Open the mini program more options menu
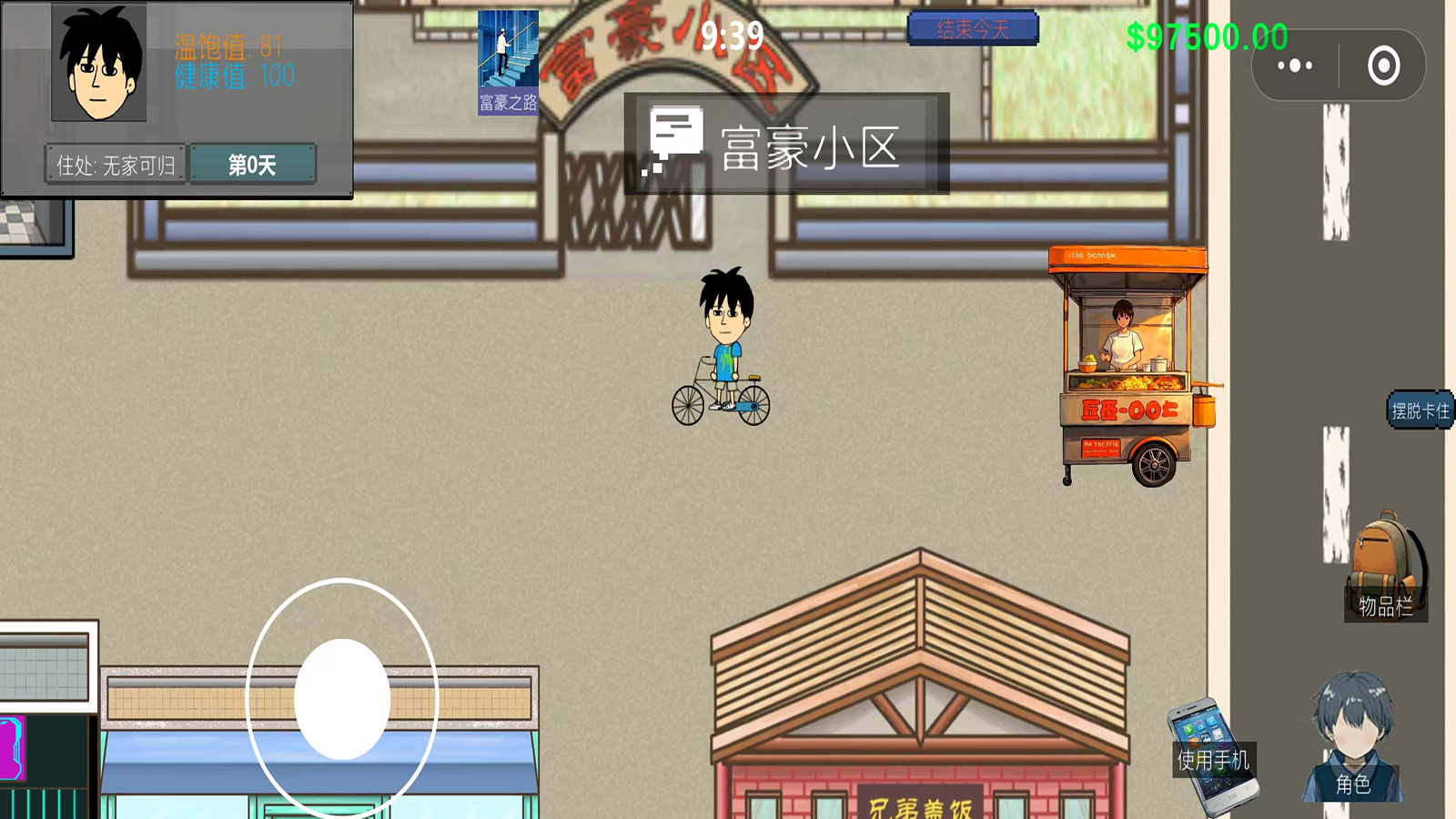This screenshot has width=1456, height=819. click(1294, 66)
